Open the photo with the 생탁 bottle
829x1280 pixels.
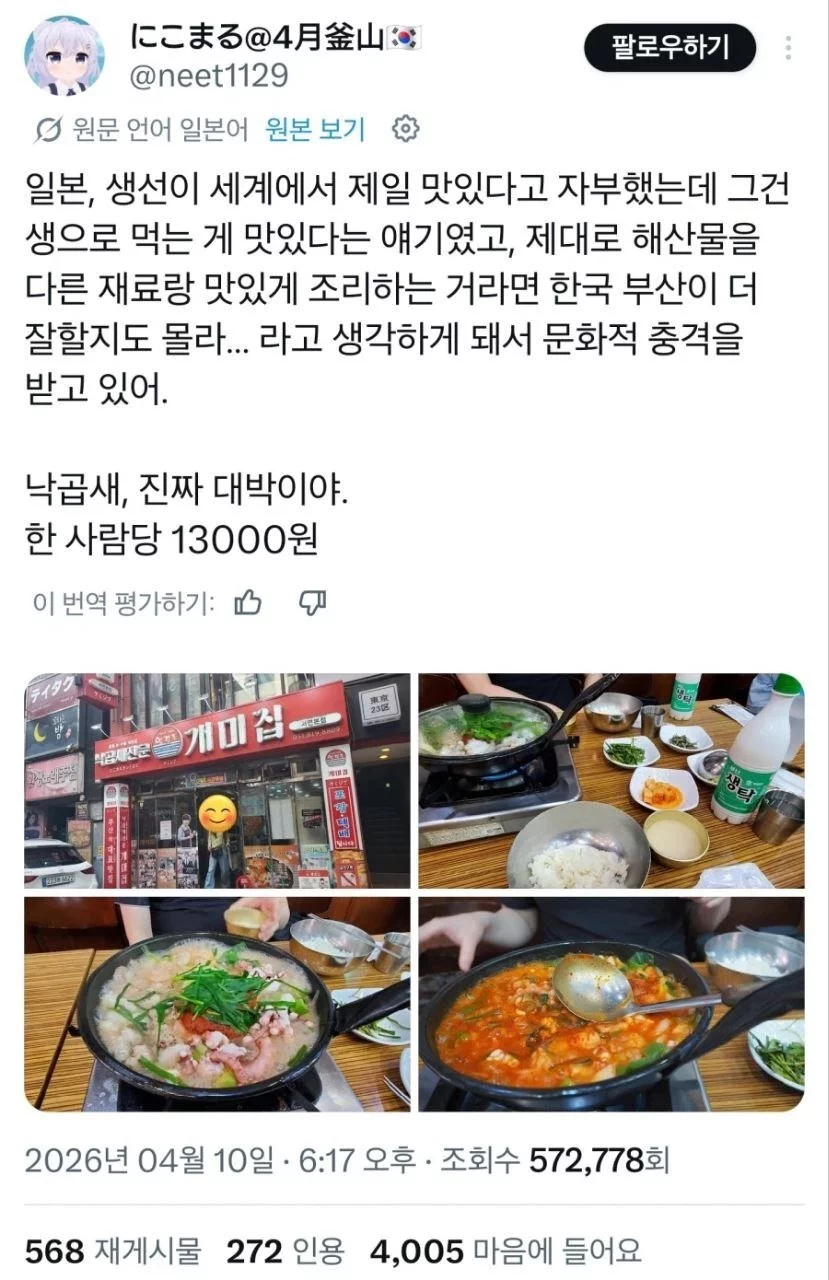[x=610, y=780]
